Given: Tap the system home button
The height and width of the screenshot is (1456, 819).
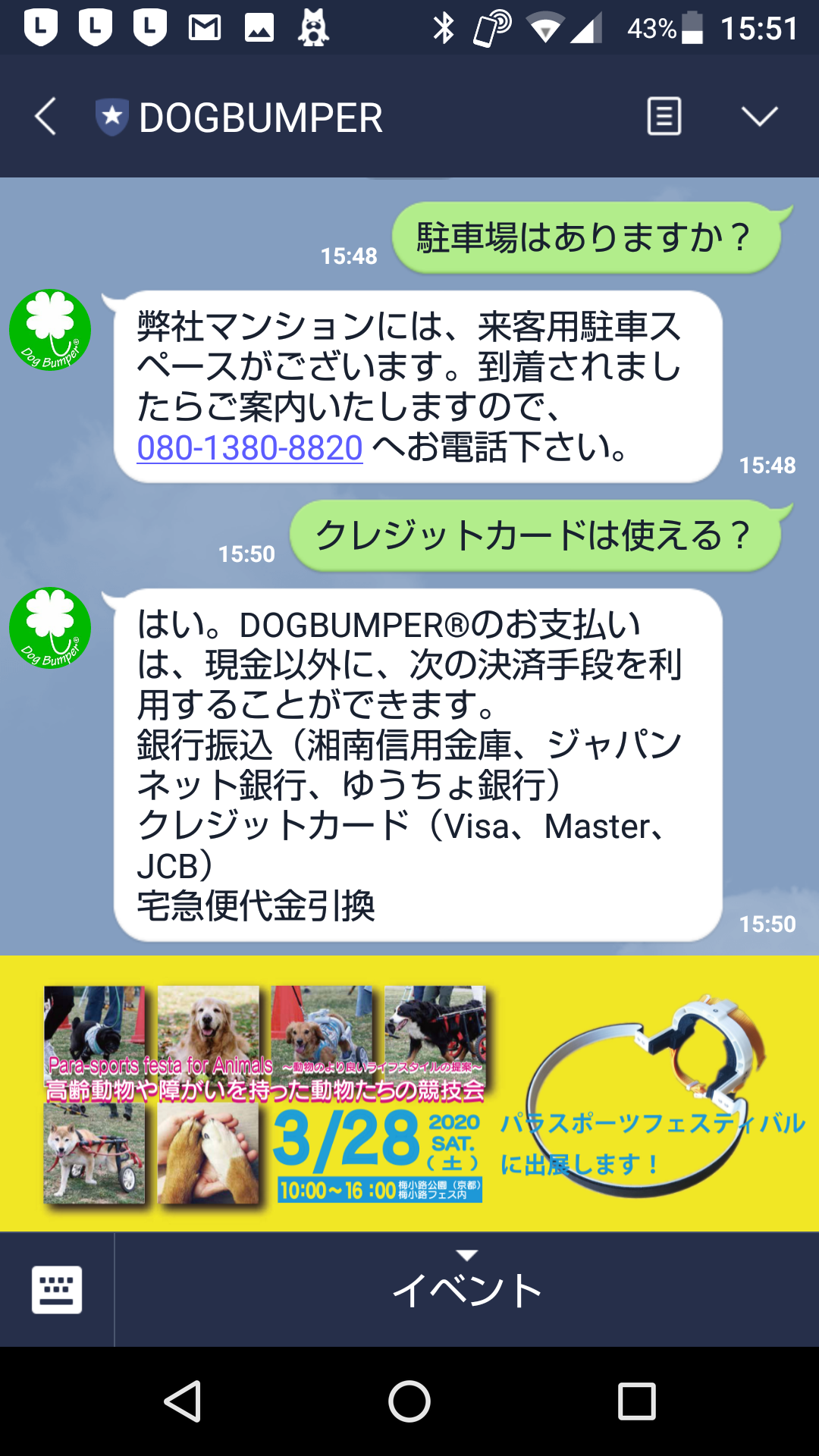Looking at the screenshot, I should tap(409, 1401).
